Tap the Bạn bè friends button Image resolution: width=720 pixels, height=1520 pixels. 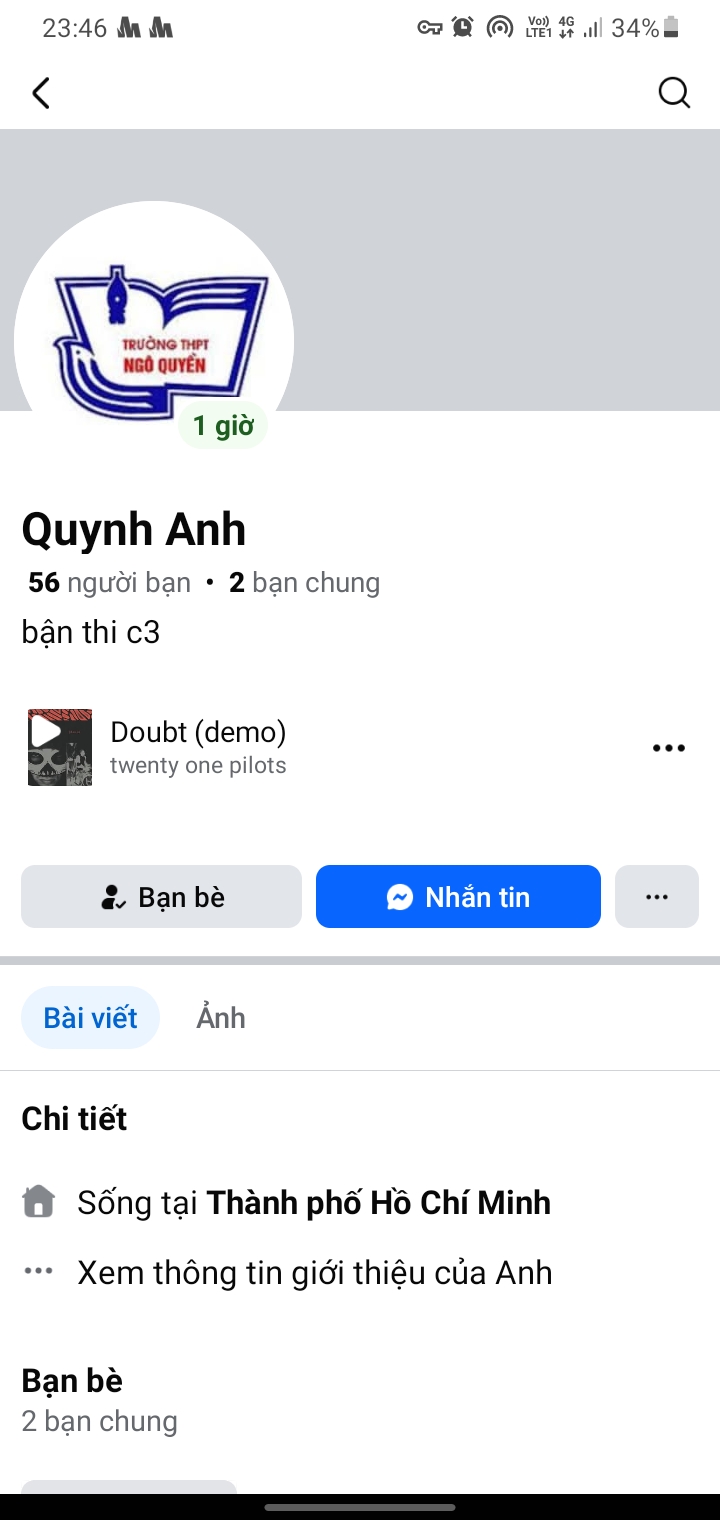pyautogui.click(x=161, y=897)
